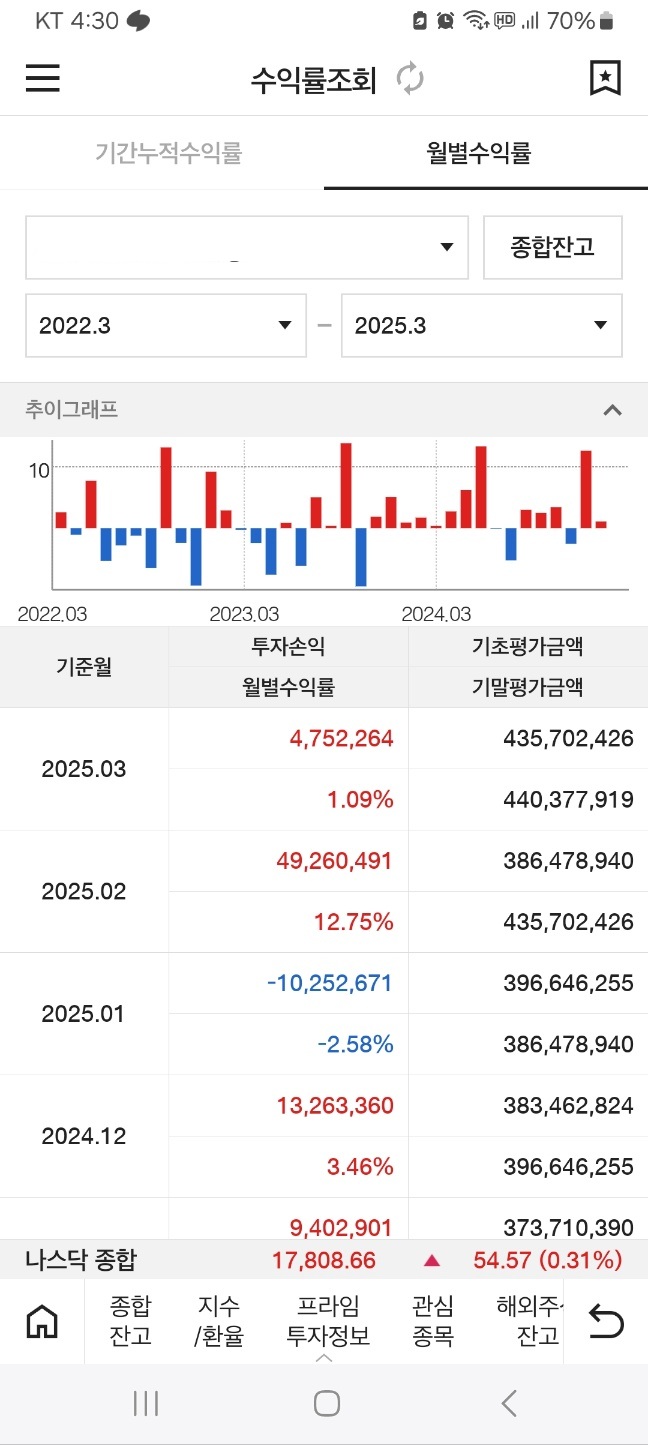This screenshot has height=1445, width=648.
Task: Go to the home screen icon
Action: 42,1322
